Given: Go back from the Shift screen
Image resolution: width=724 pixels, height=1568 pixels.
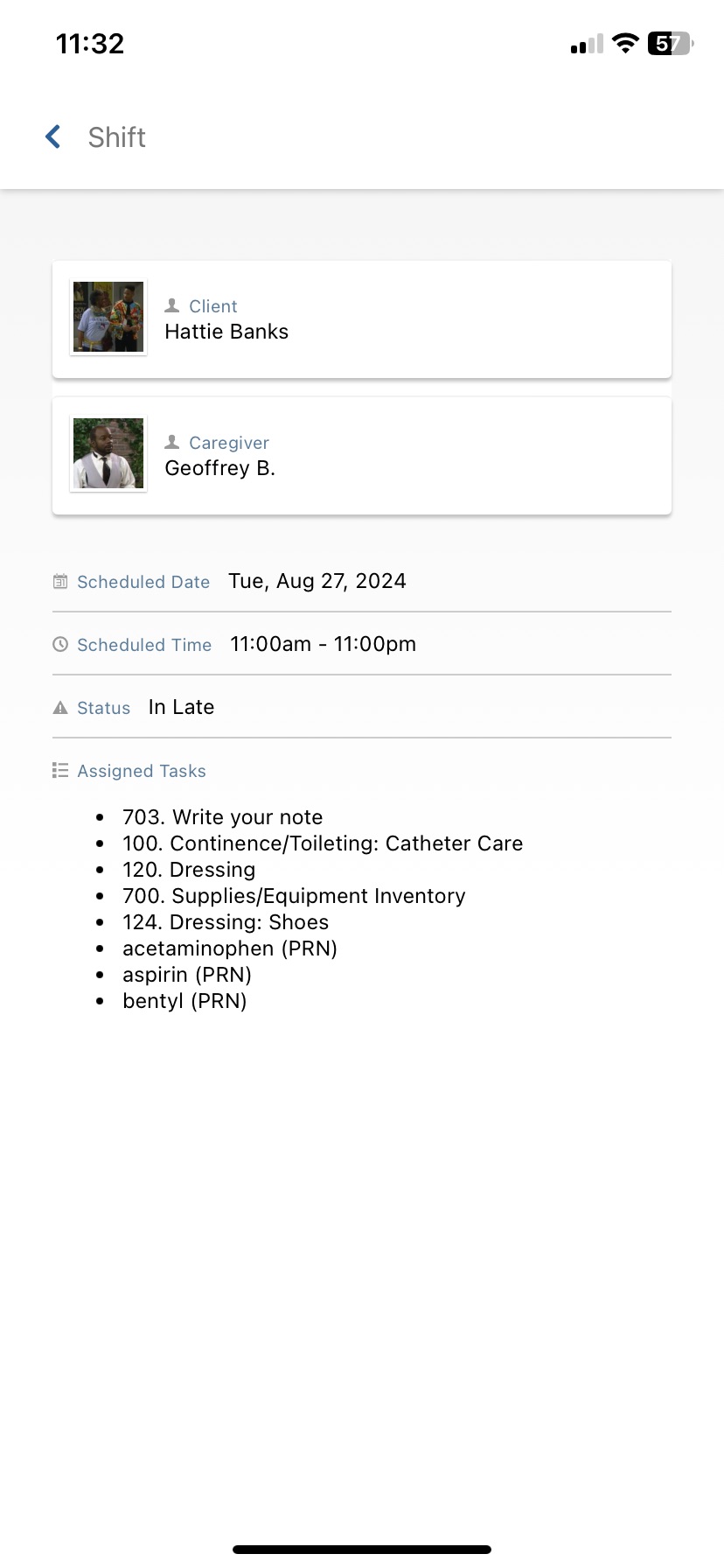Looking at the screenshot, I should tap(53, 136).
